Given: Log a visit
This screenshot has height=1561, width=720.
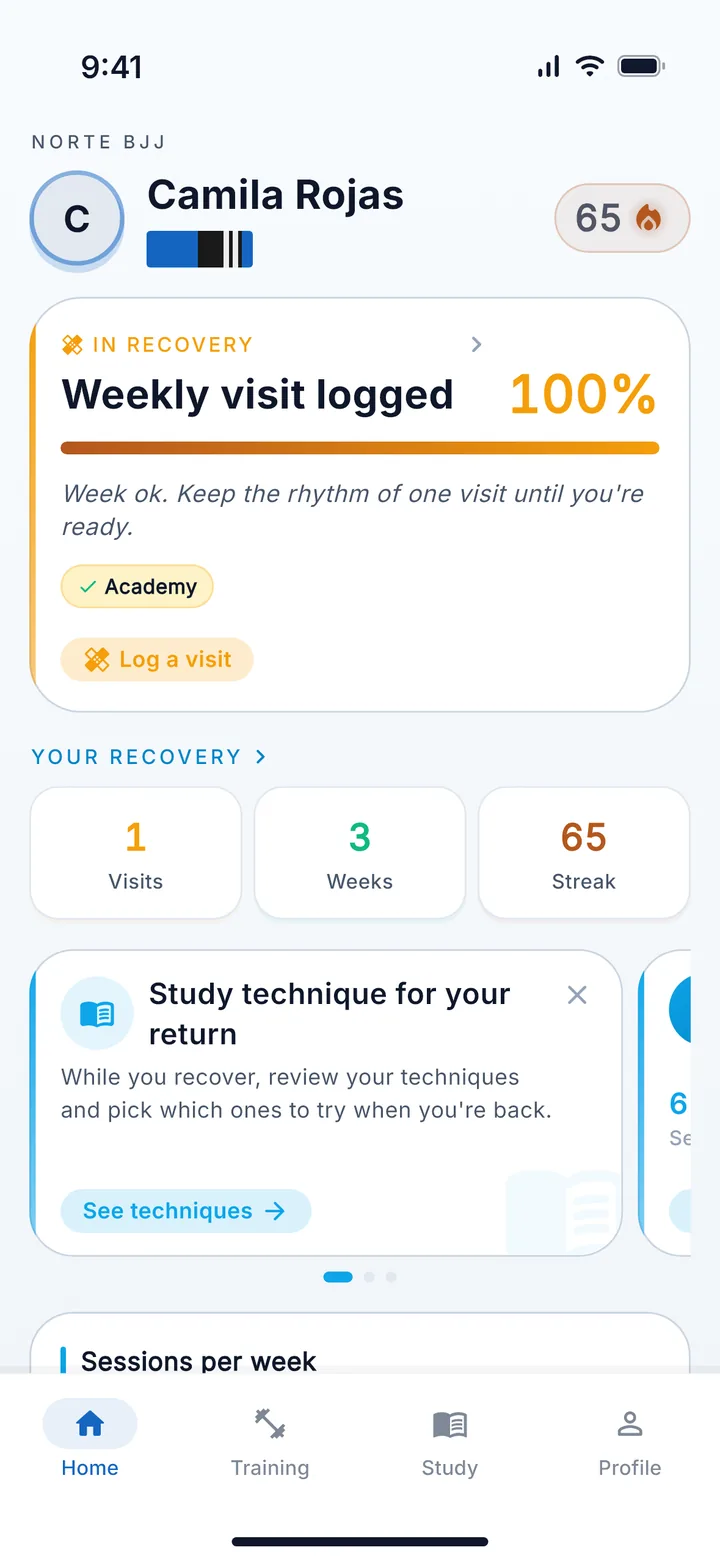Looking at the screenshot, I should click(157, 660).
